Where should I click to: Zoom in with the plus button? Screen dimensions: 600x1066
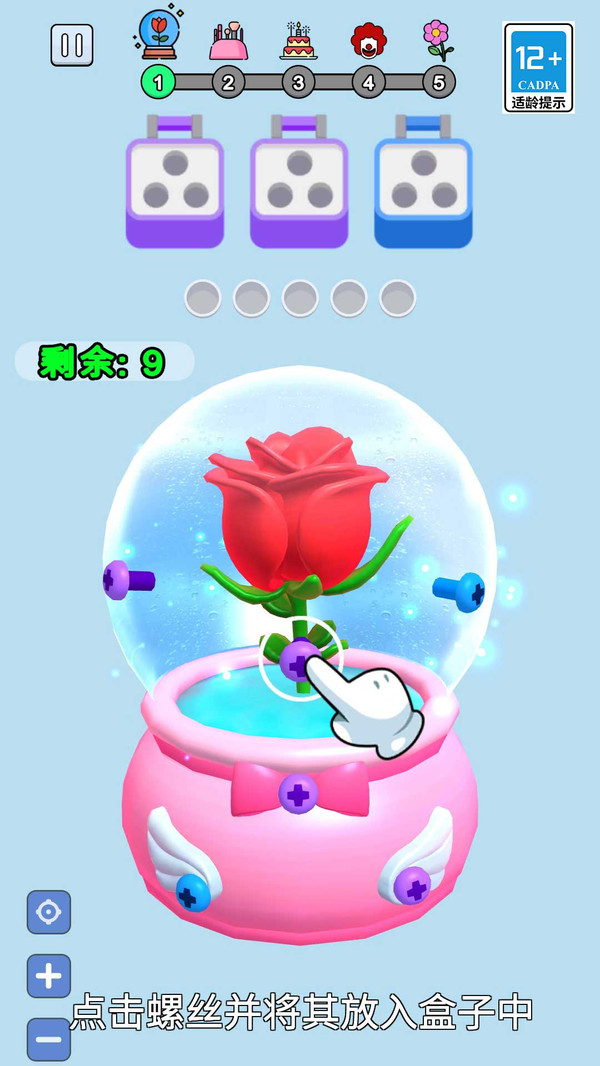[49, 975]
